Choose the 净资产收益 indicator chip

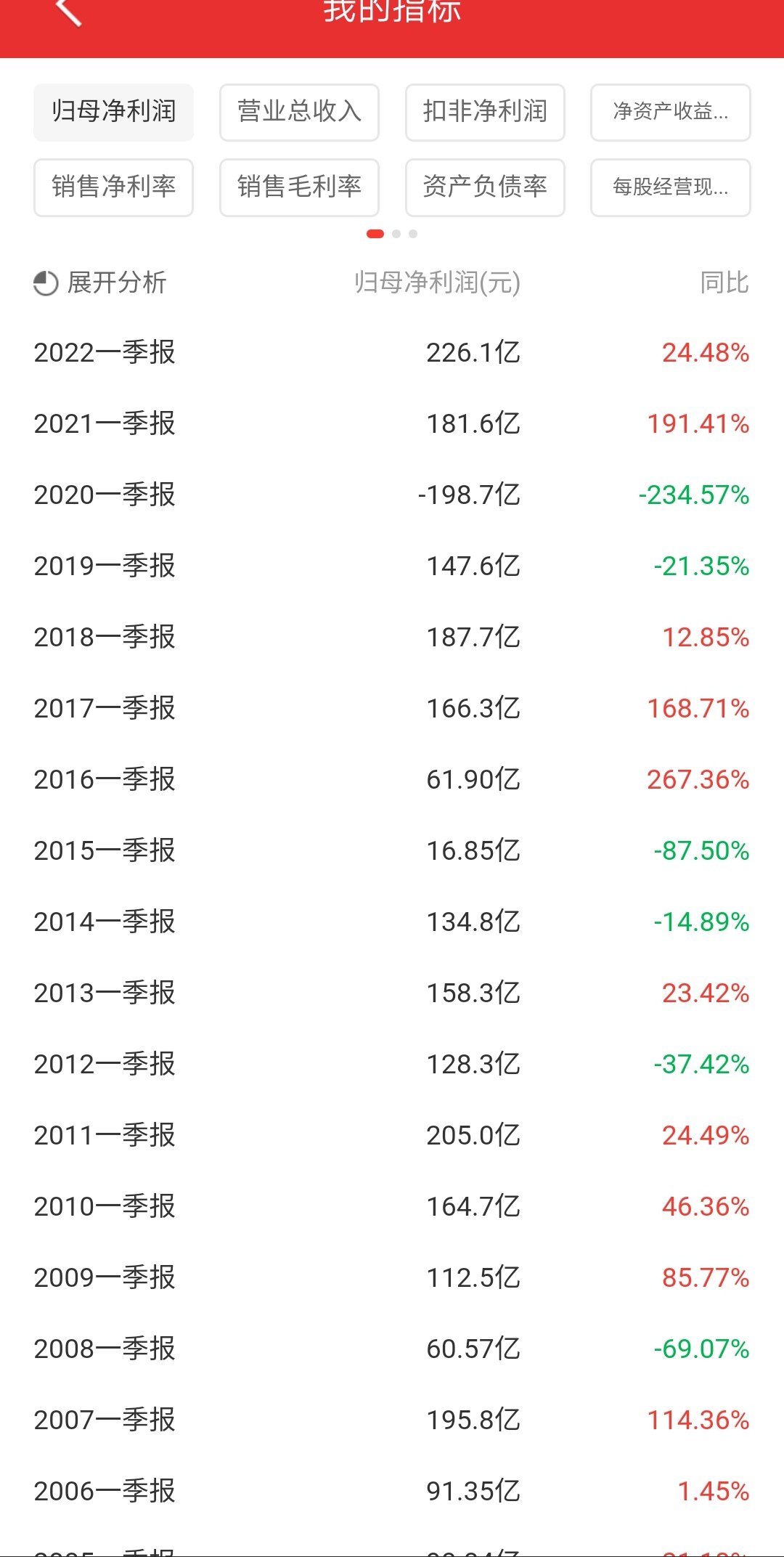click(x=670, y=112)
